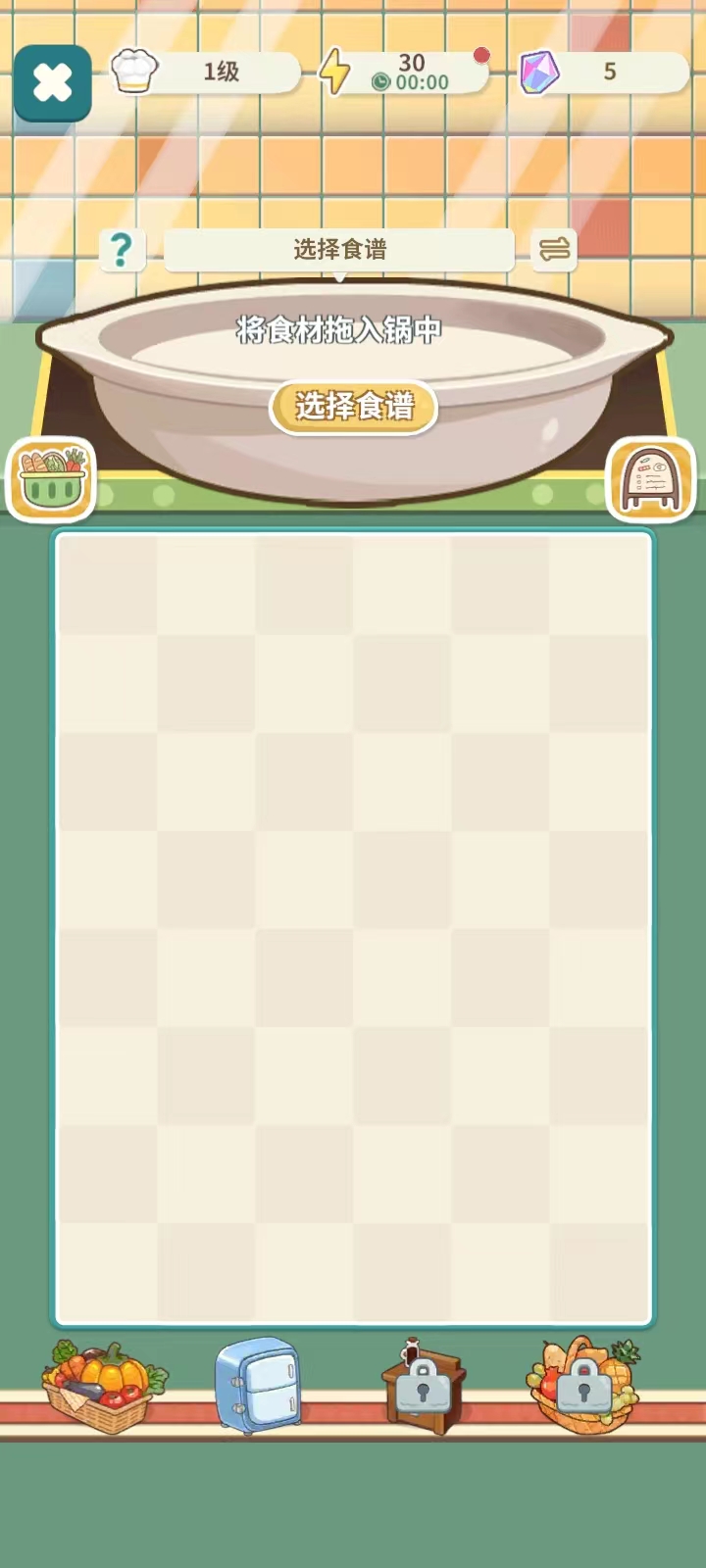The width and height of the screenshot is (706, 1568).
Task: Tap the yellow 选择食谱 button on the pot
Action: (x=354, y=407)
